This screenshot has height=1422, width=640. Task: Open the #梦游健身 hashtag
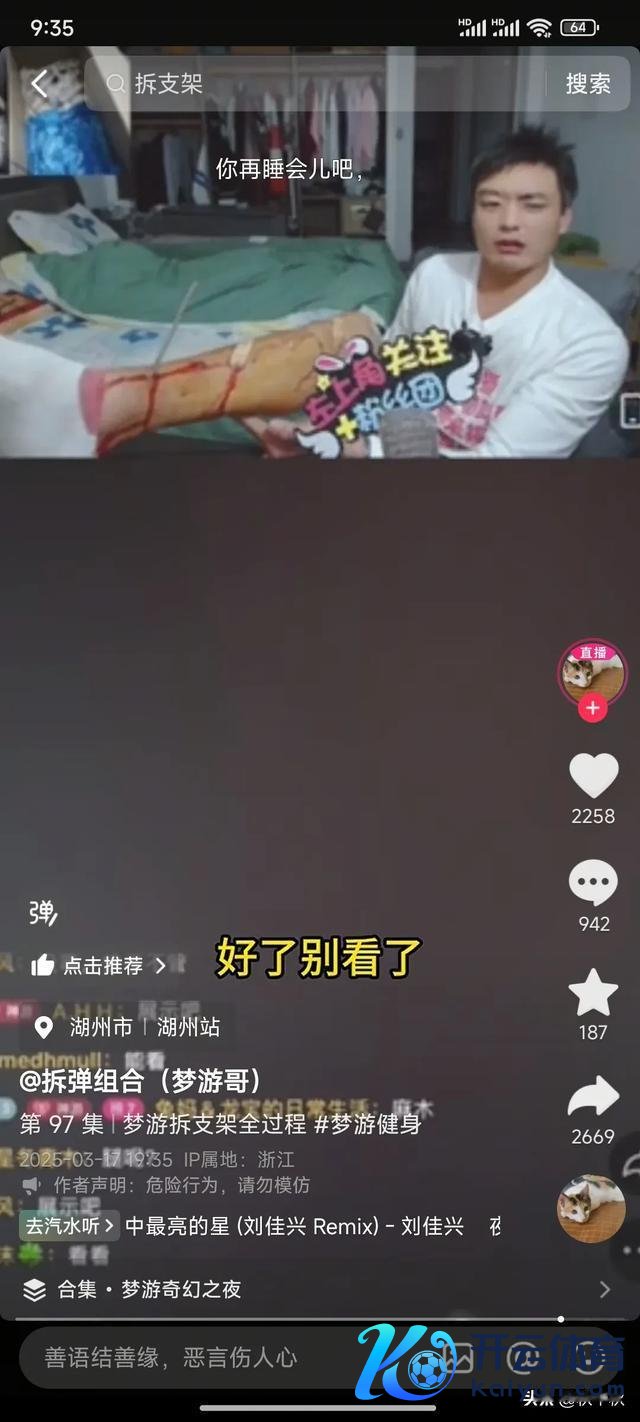(x=367, y=1124)
